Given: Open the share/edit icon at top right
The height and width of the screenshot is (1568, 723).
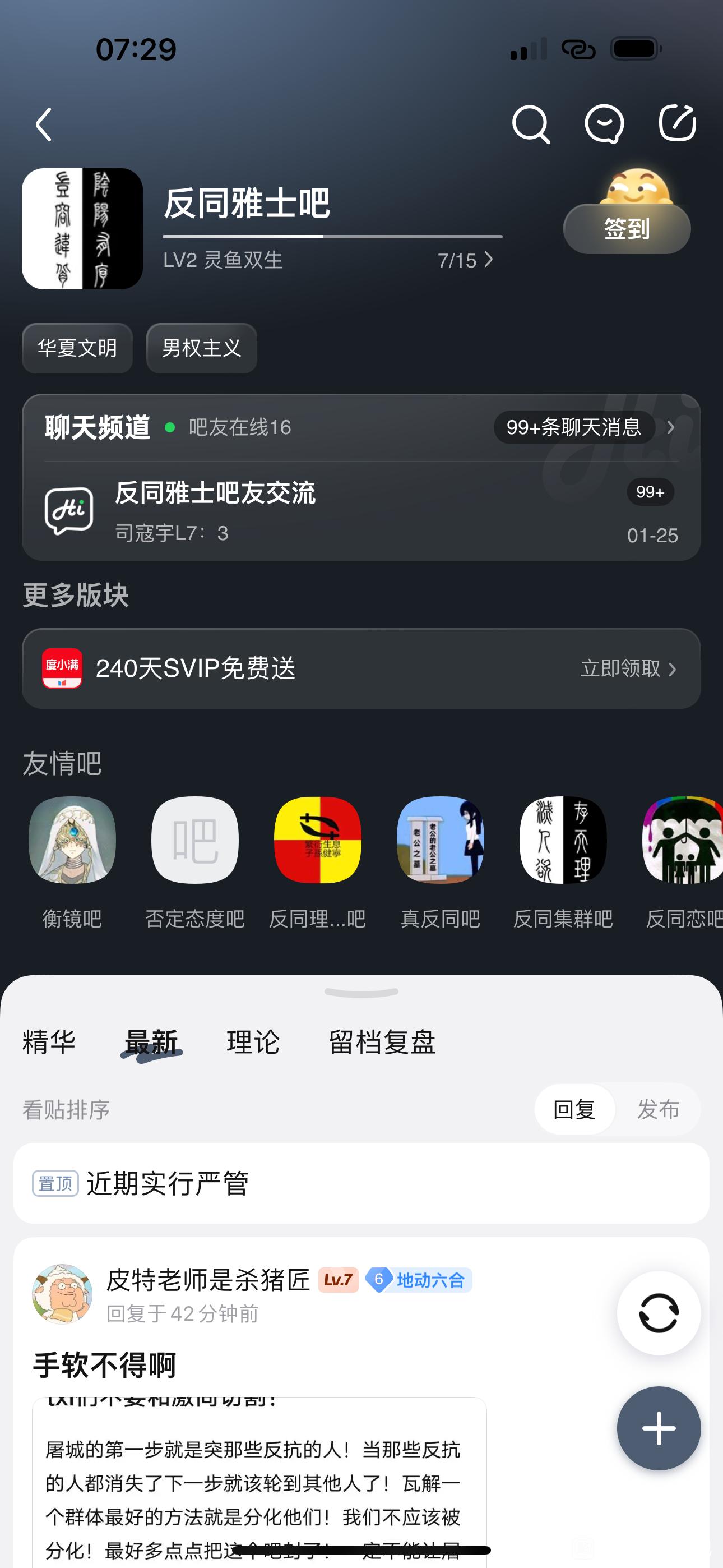Looking at the screenshot, I should tap(678, 123).
